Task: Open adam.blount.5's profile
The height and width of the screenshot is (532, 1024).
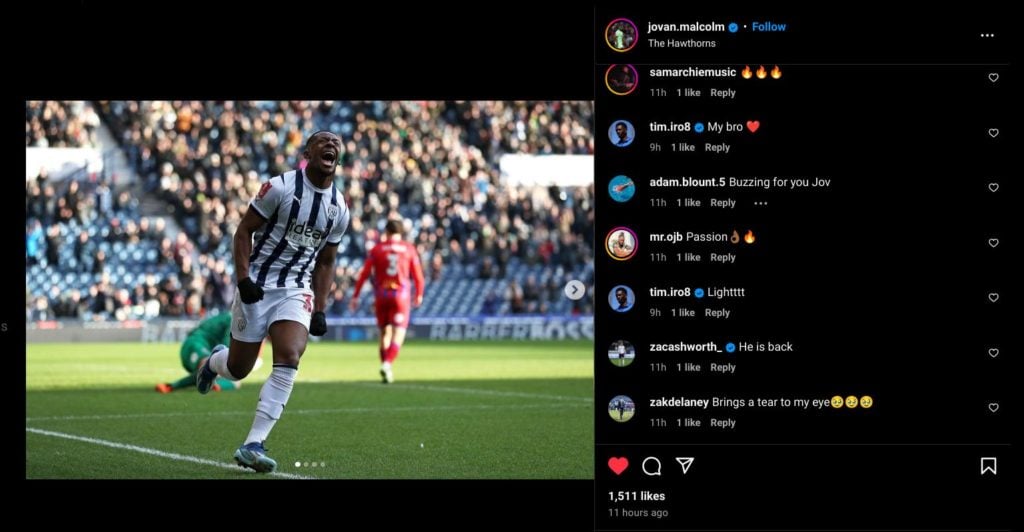Action: pos(687,182)
